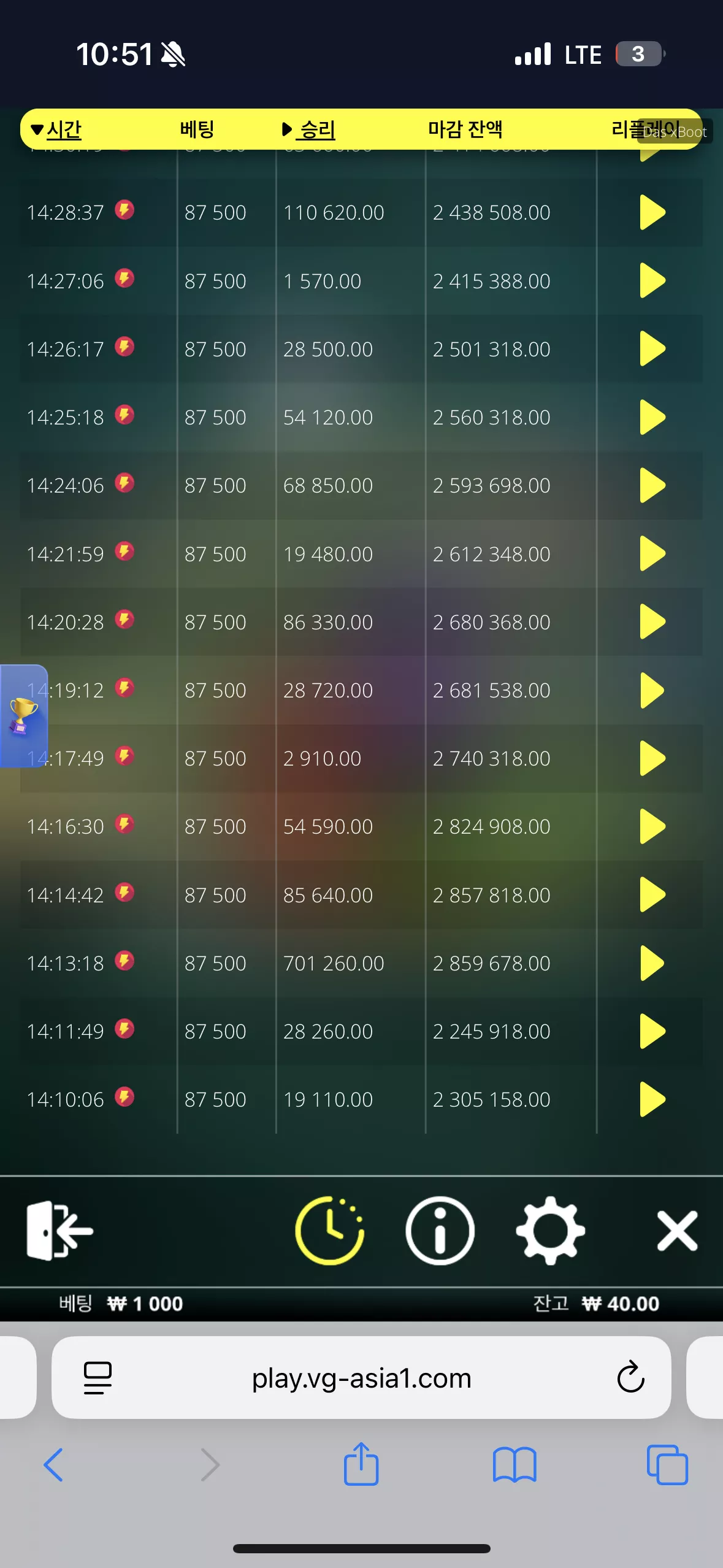
Task: Exit the game via the door icon
Action: (x=59, y=1231)
